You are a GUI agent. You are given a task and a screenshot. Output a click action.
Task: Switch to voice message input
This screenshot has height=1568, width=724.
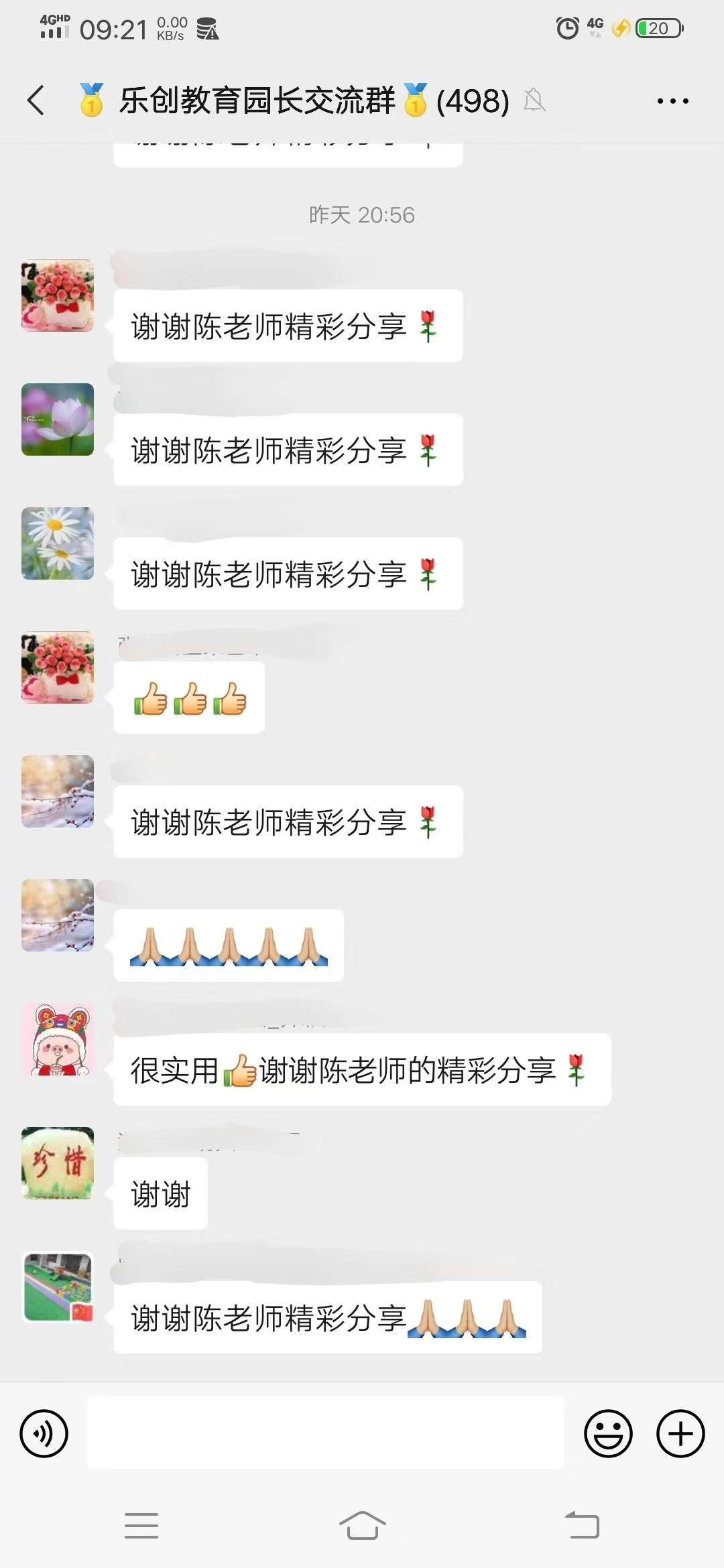44,1433
